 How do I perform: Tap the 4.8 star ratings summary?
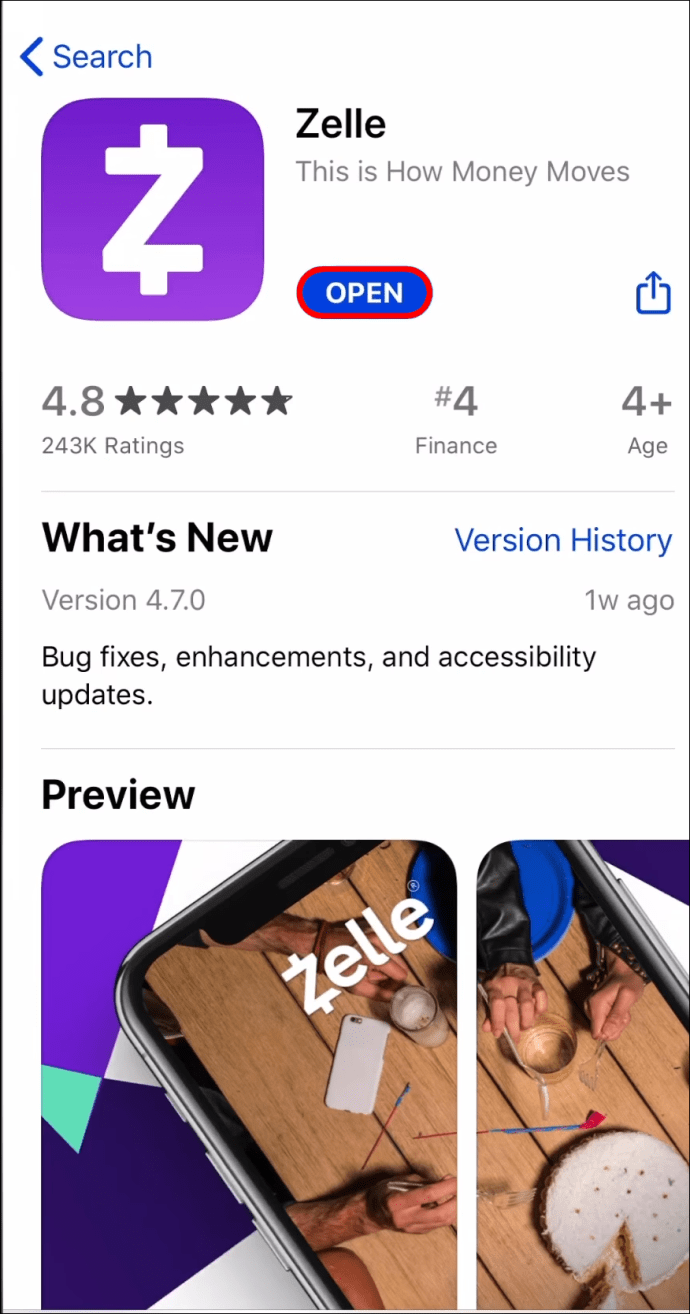[166, 418]
